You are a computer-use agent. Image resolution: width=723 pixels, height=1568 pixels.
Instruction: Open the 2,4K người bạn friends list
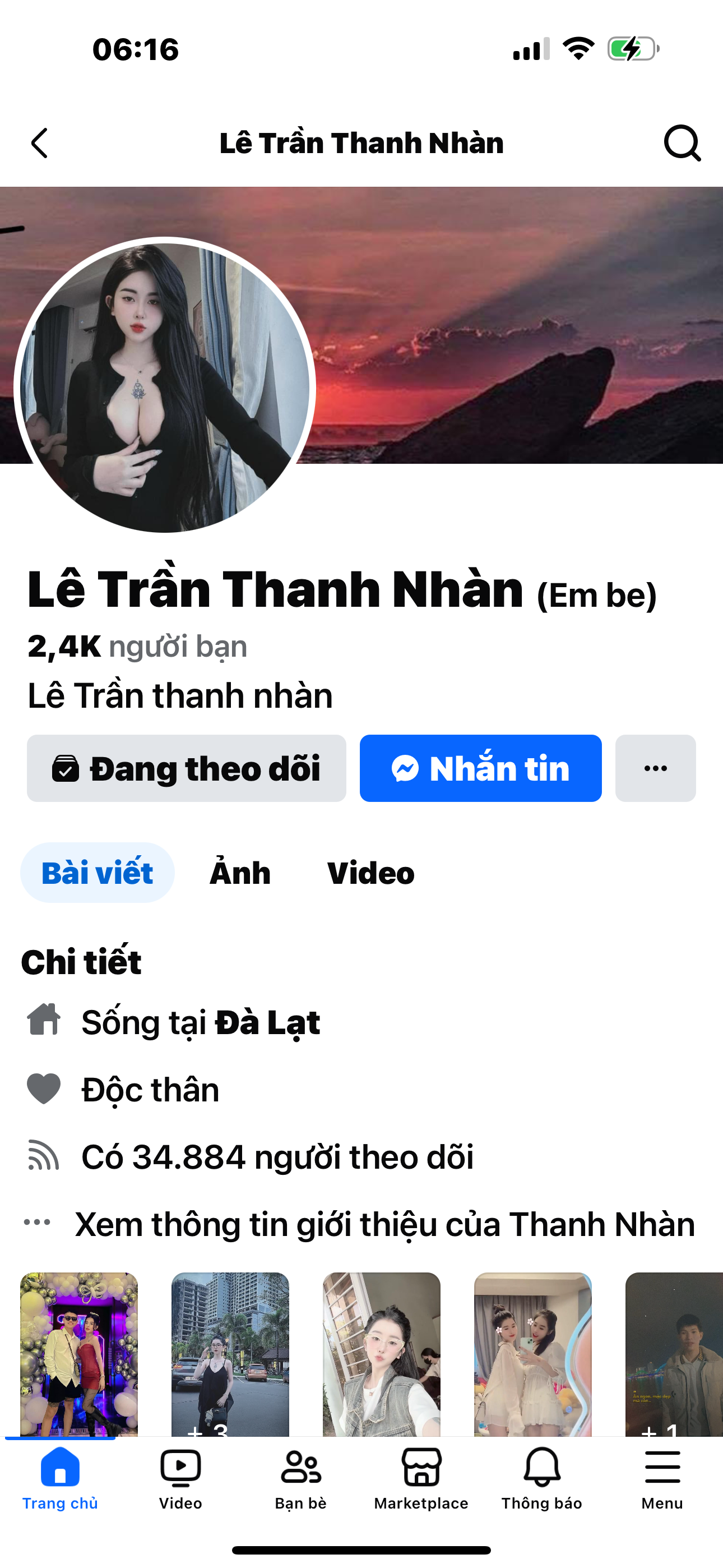137,647
